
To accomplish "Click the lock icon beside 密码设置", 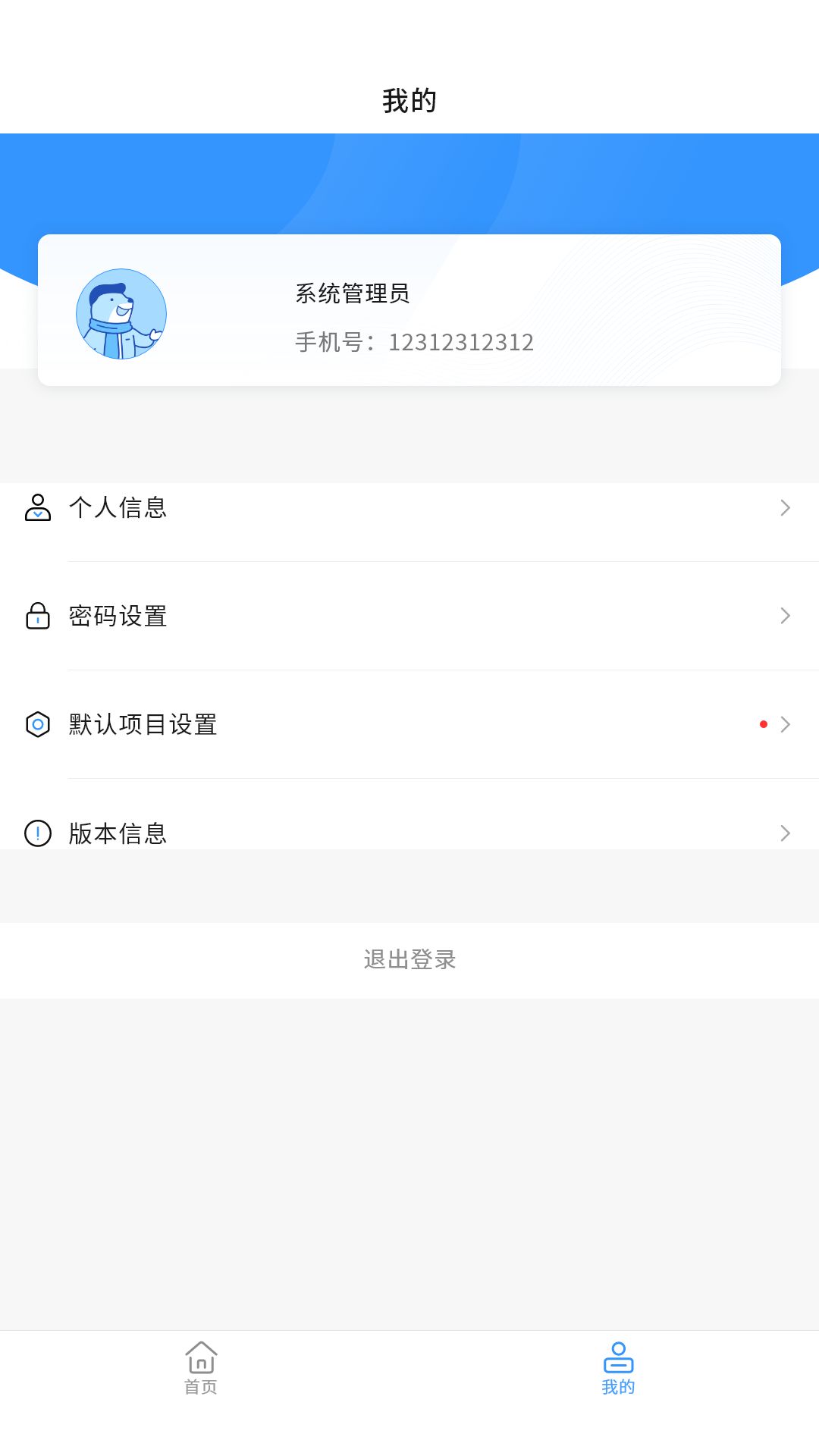I will tap(37, 616).
